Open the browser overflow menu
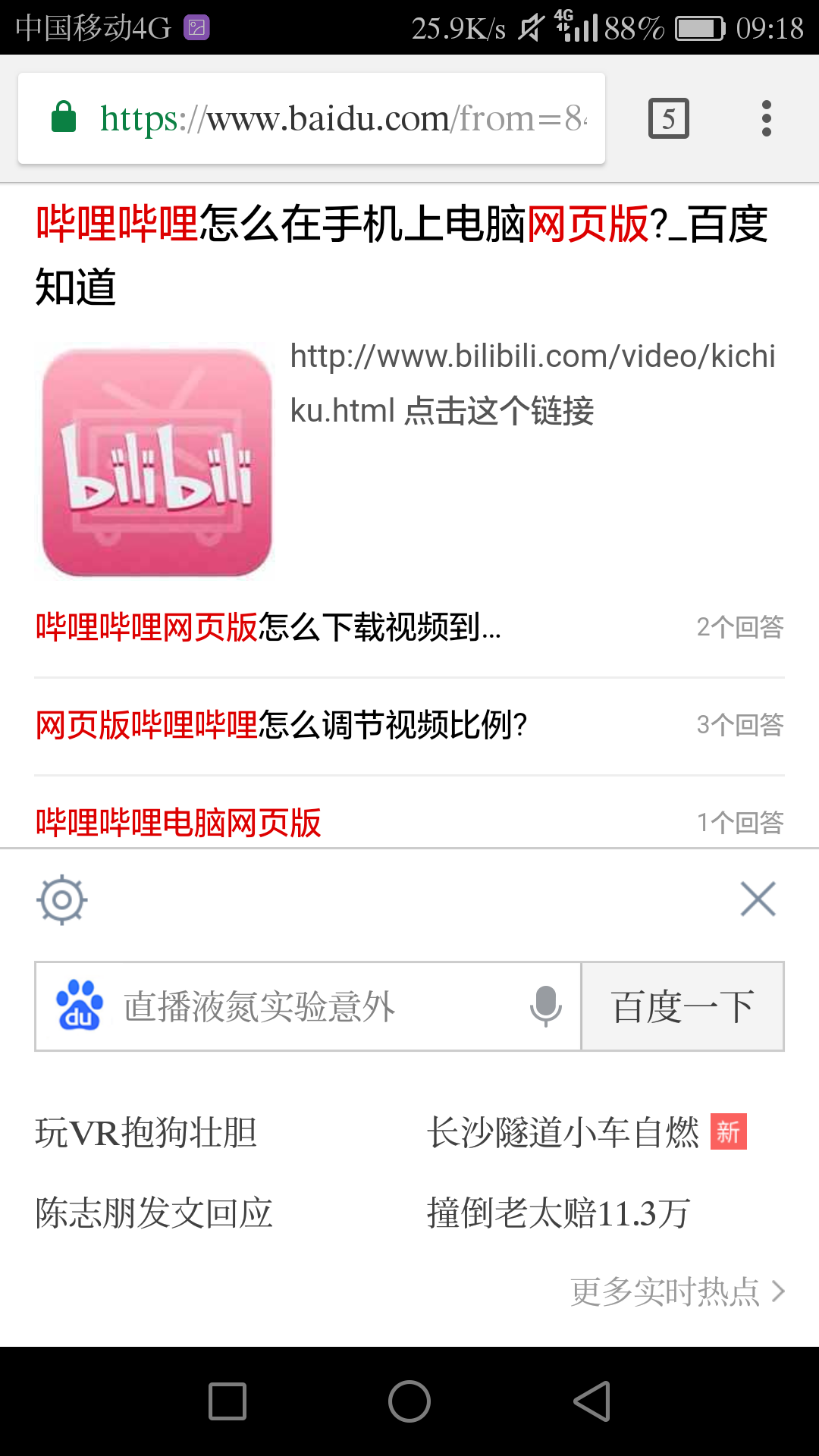The width and height of the screenshot is (819, 1456). click(766, 118)
